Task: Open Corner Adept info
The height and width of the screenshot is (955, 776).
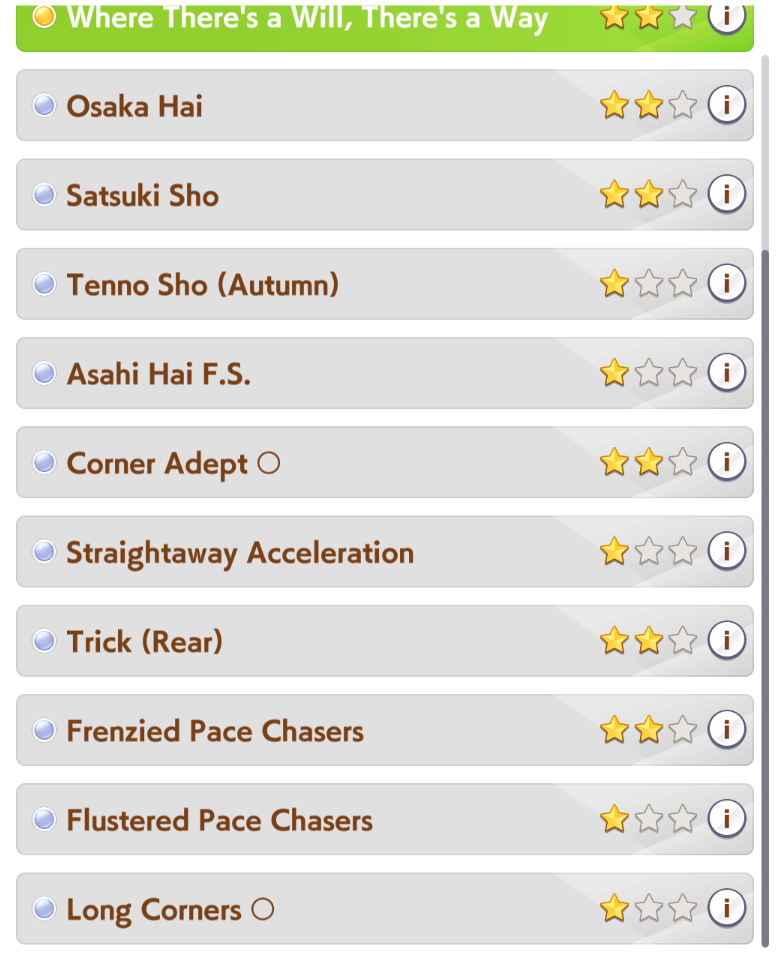Action: [727, 461]
